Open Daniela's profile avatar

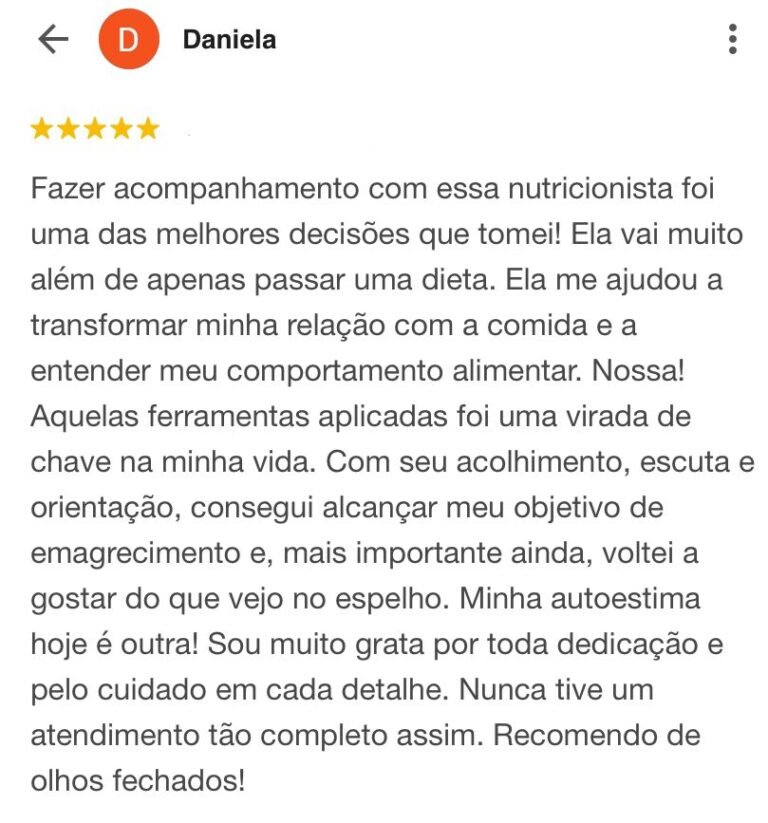(x=129, y=40)
